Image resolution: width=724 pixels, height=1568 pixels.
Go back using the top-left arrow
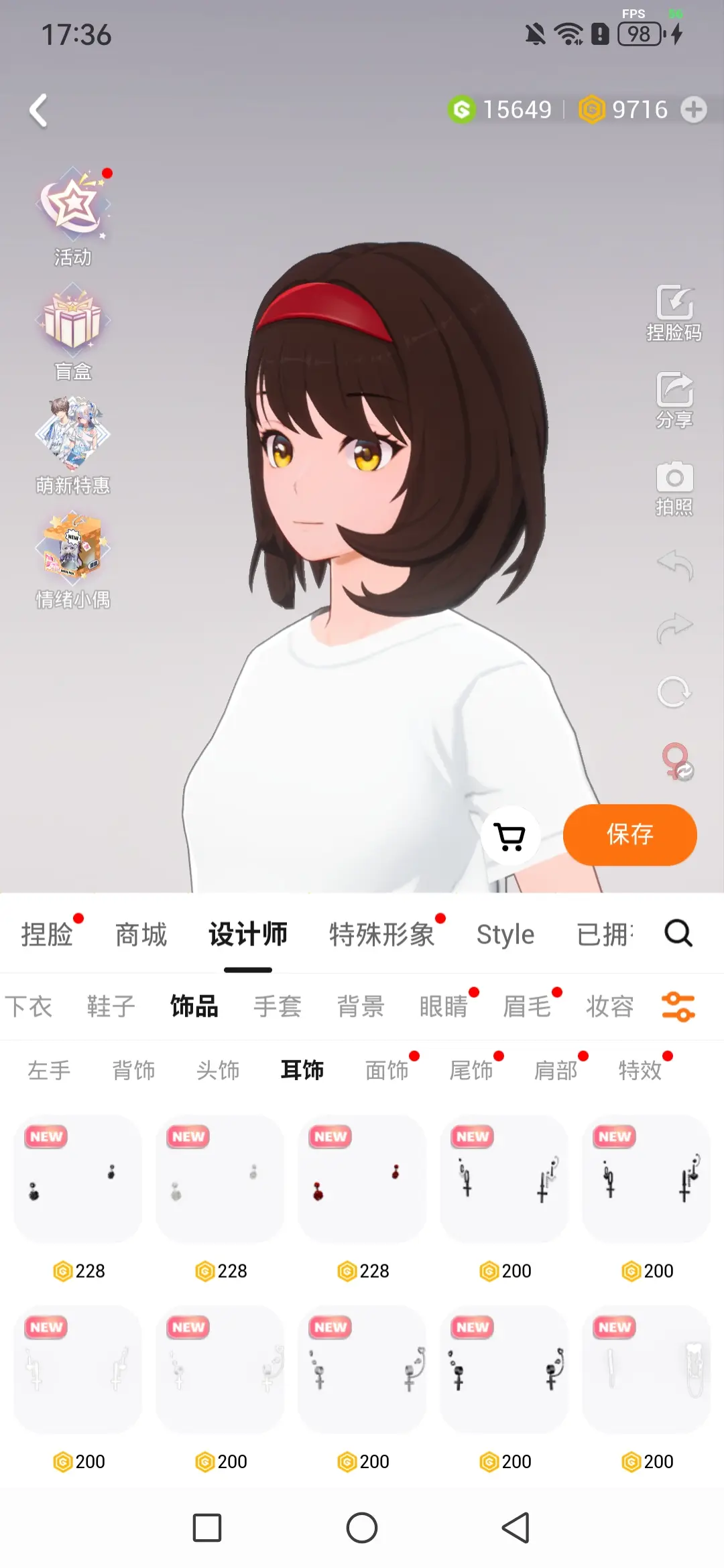(39, 111)
